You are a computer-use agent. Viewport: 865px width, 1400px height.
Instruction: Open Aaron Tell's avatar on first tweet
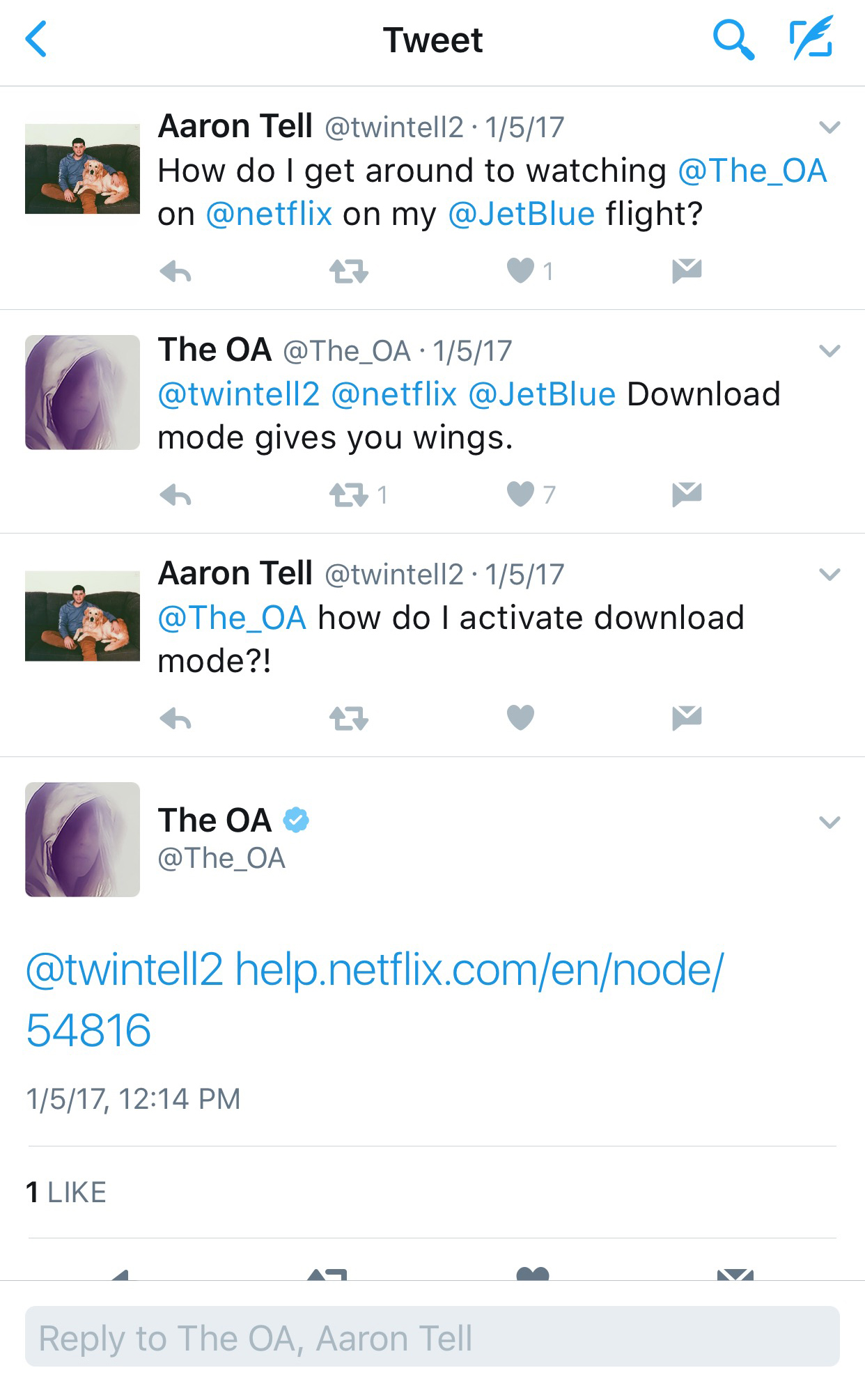click(x=82, y=169)
